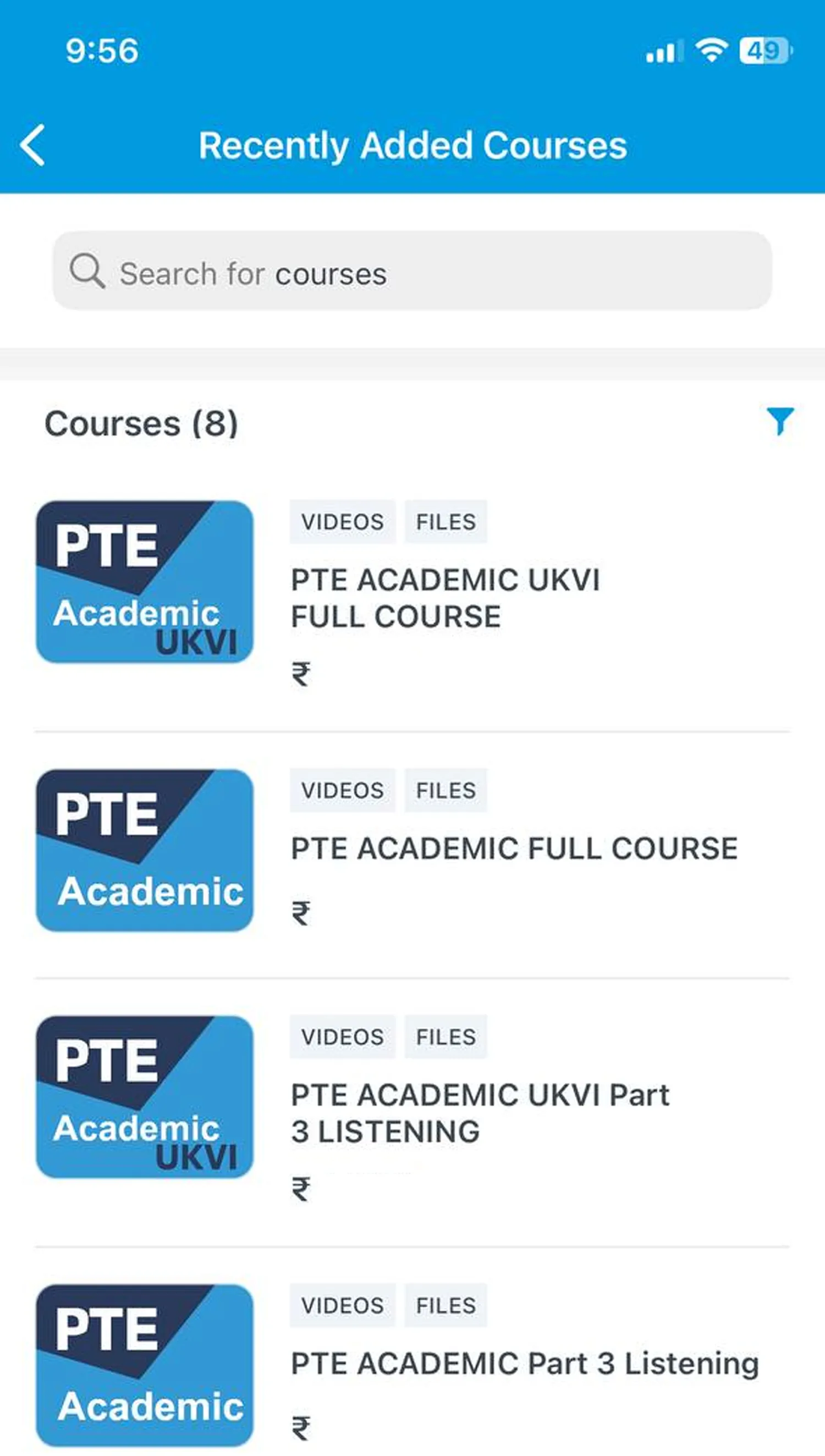825x1456 pixels.
Task: Select PTE ACADEMIC UKVI Part 3 LISTENING
Action: pos(480,1112)
